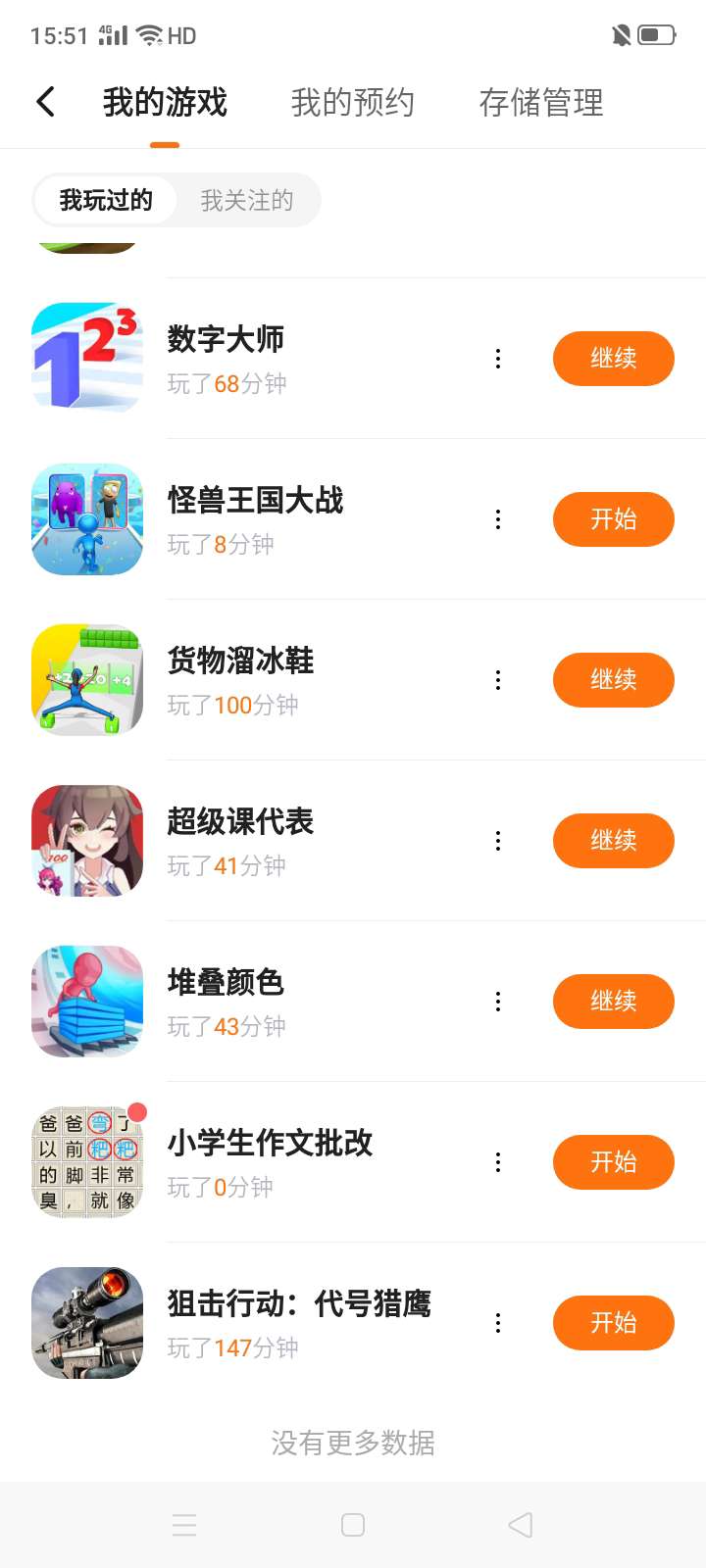Start 怪兽王国大战 game
This screenshot has height=1568, width=706.
(x=613, y=519)
